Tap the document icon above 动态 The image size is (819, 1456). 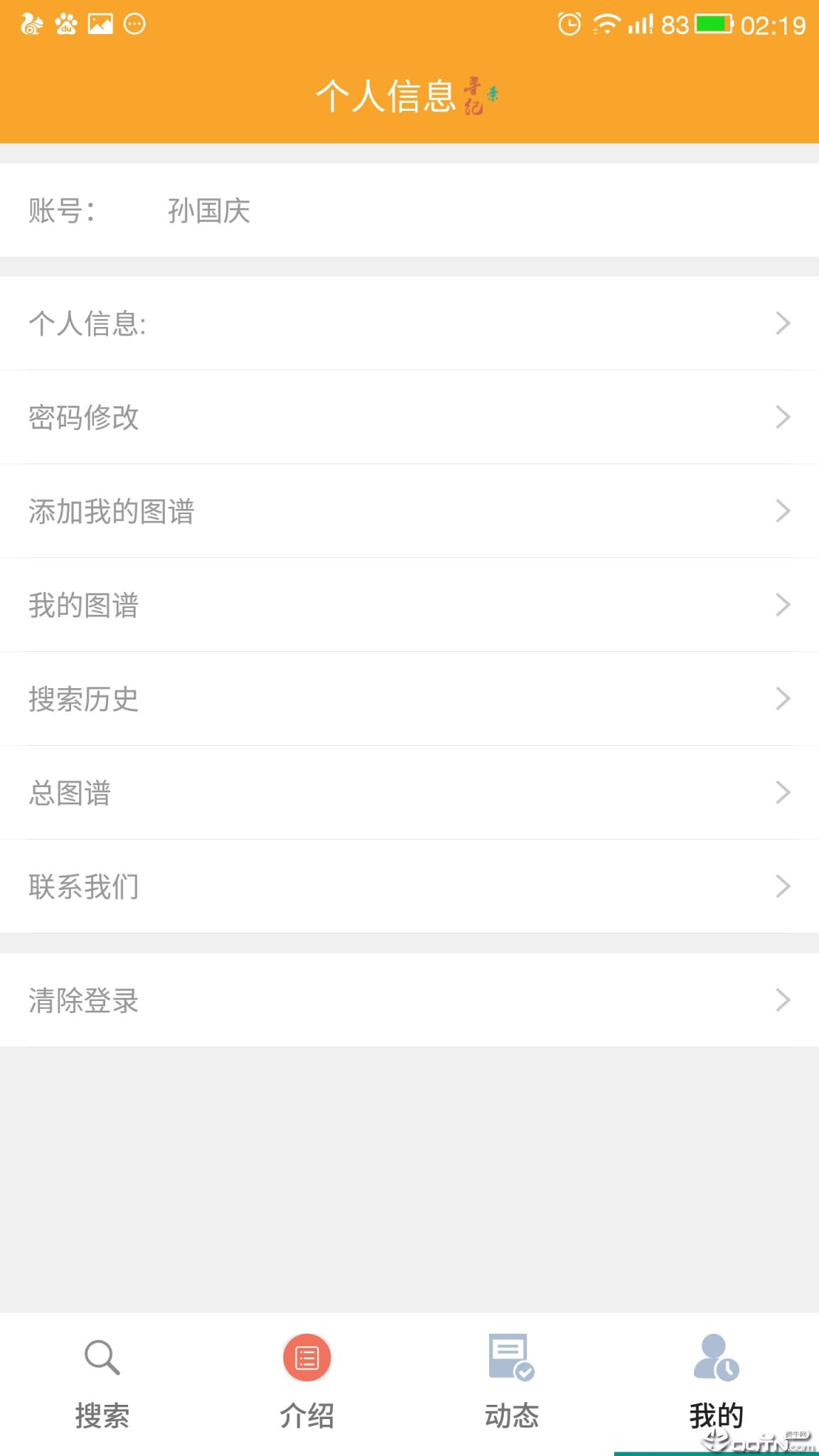[510, 1356]
